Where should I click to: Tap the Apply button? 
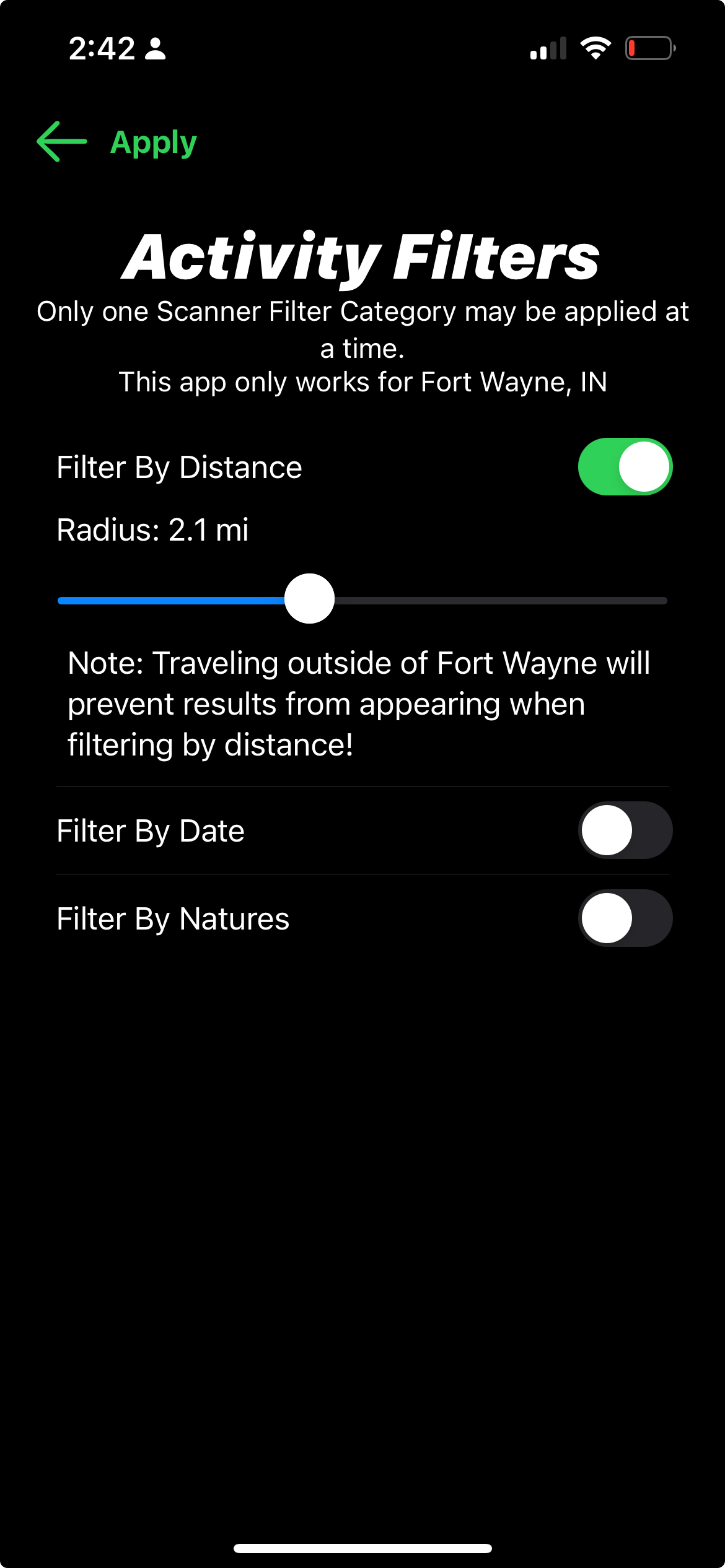152,141
